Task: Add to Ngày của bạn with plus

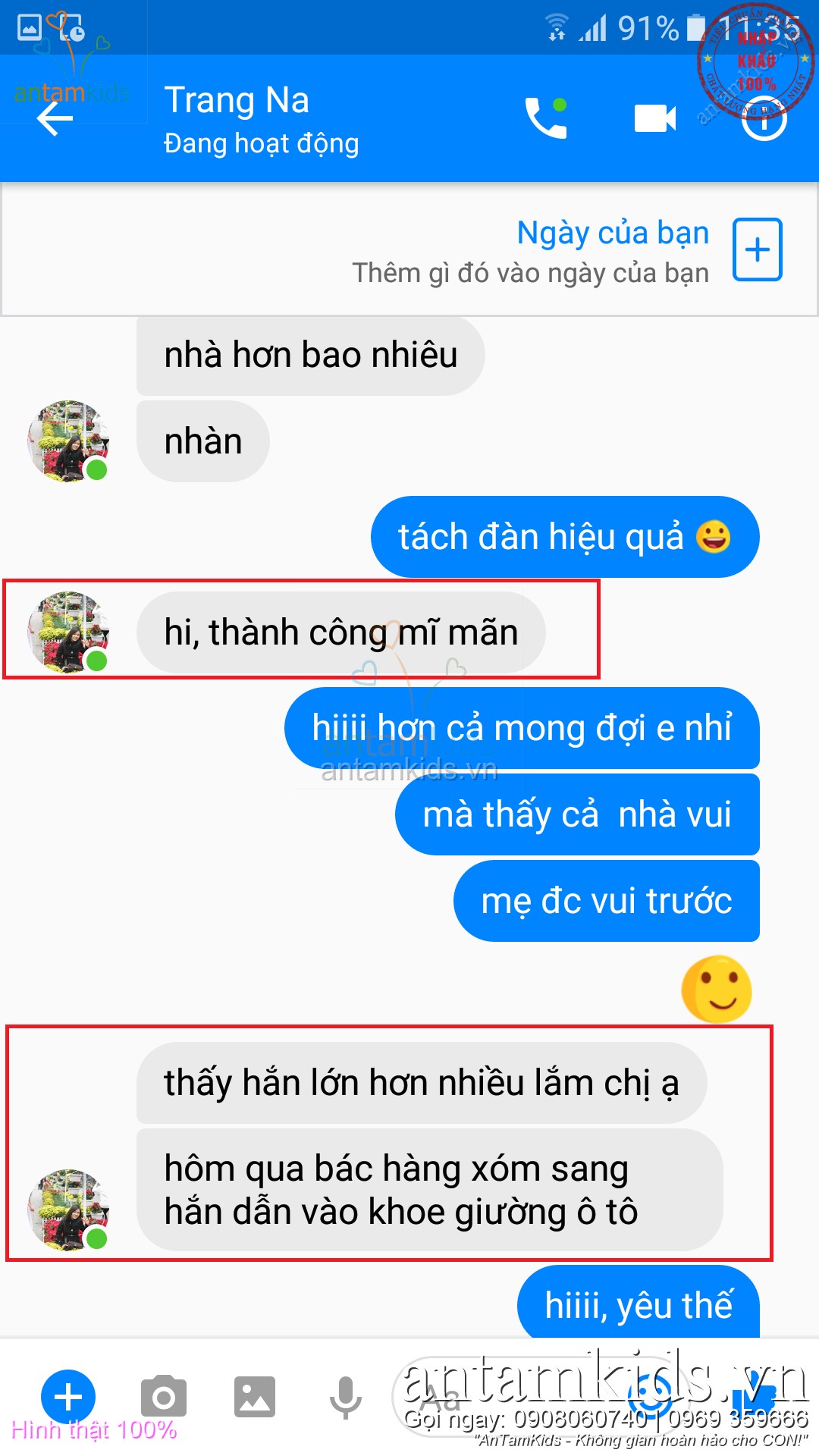Action: click(757, 249)
